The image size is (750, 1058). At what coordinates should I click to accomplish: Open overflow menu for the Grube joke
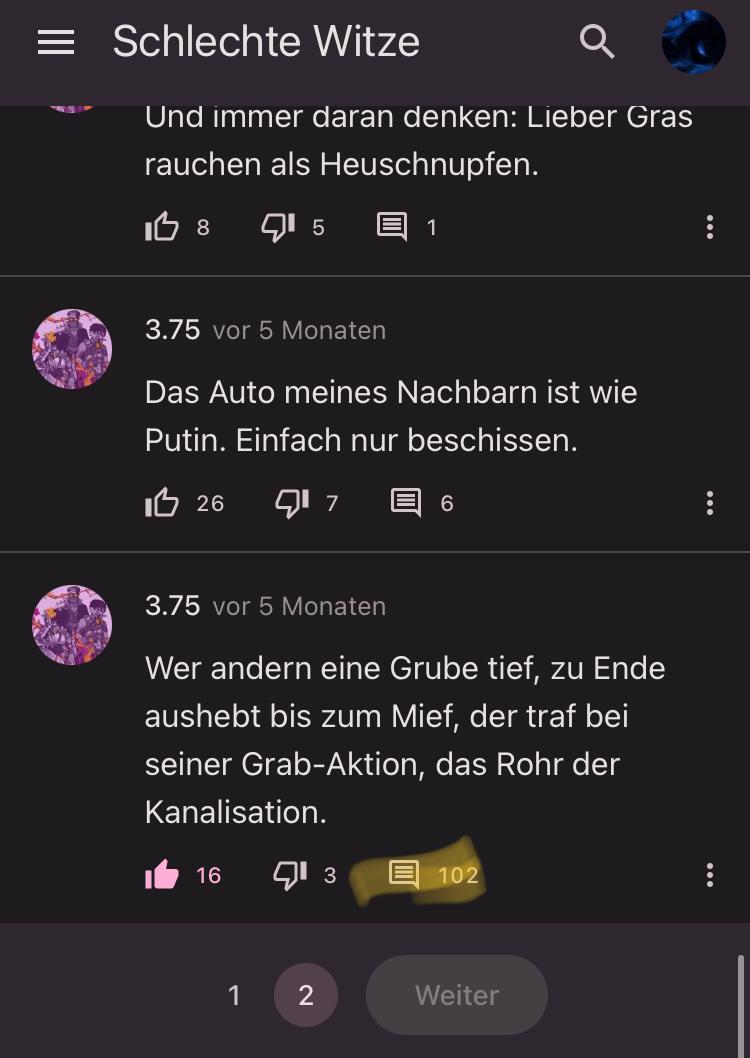[709, 875]
